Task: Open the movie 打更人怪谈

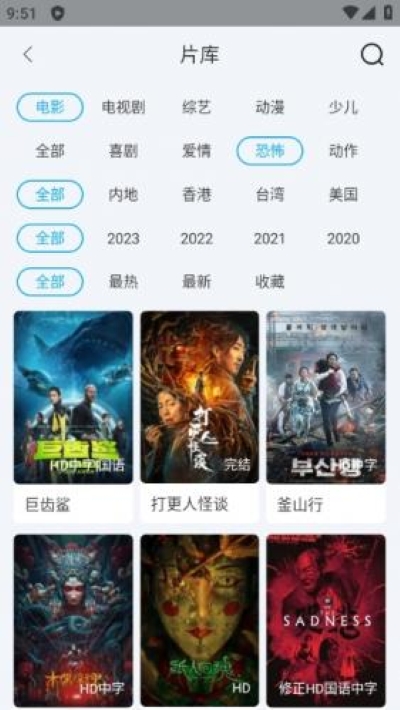Action: tap(200, 417)
